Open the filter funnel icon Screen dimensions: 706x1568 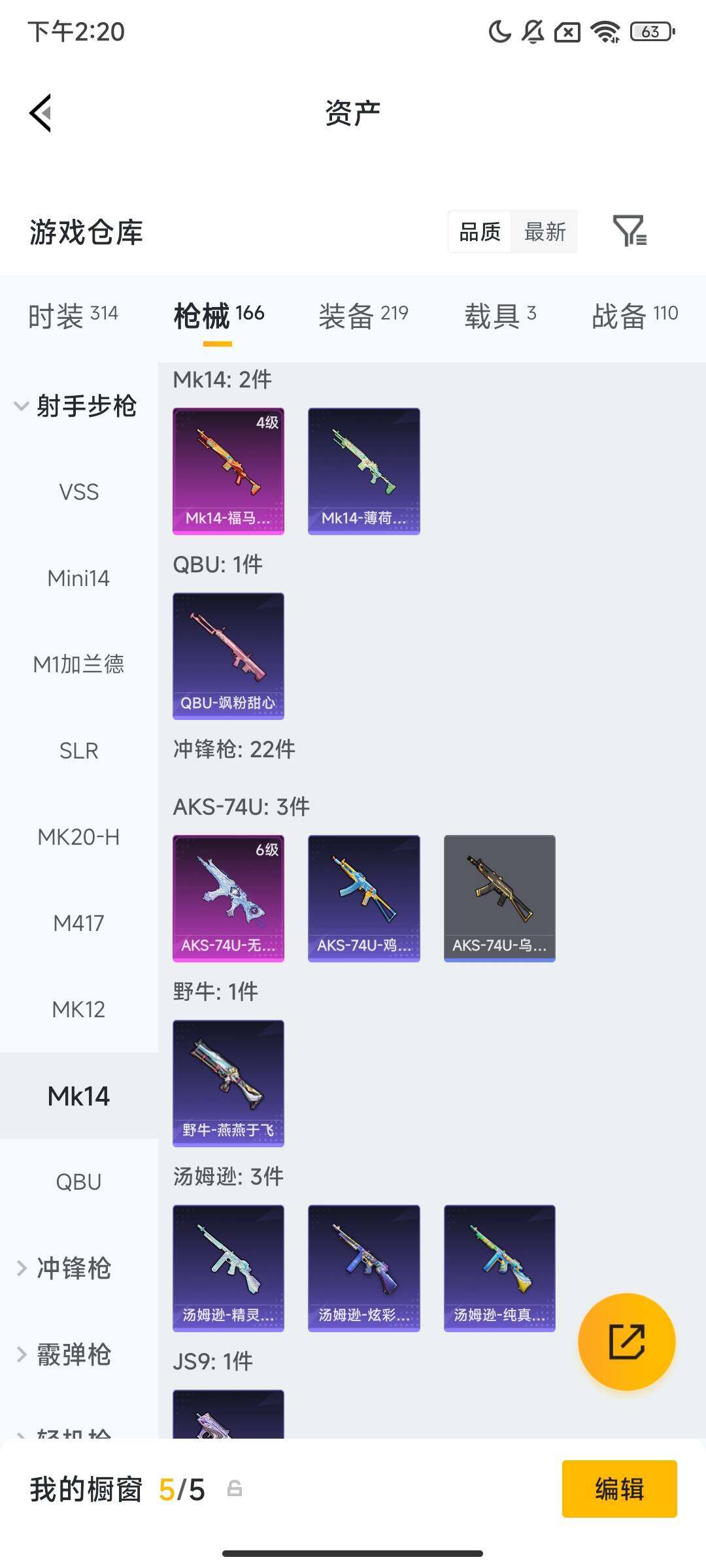(629, 231)
